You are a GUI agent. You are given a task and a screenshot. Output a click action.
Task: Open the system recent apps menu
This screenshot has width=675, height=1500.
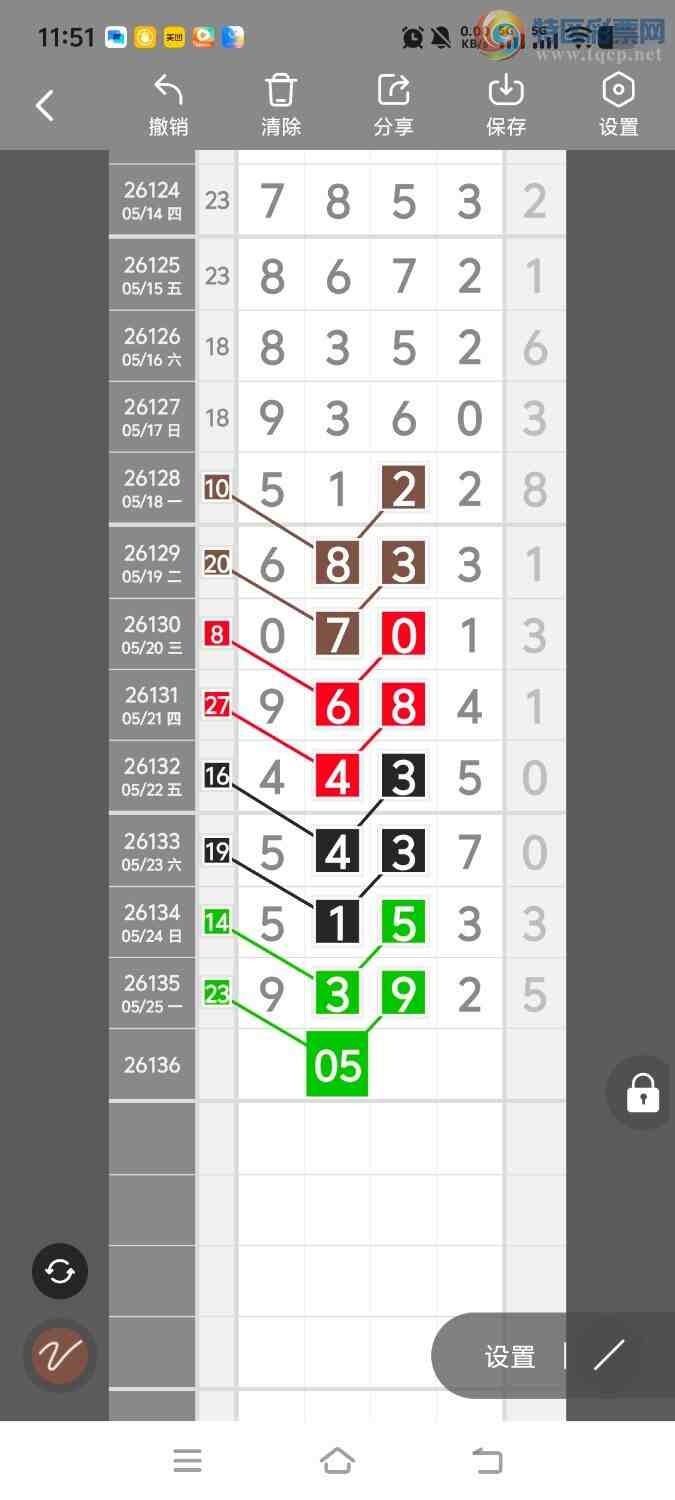click(x=187, y=1461)
